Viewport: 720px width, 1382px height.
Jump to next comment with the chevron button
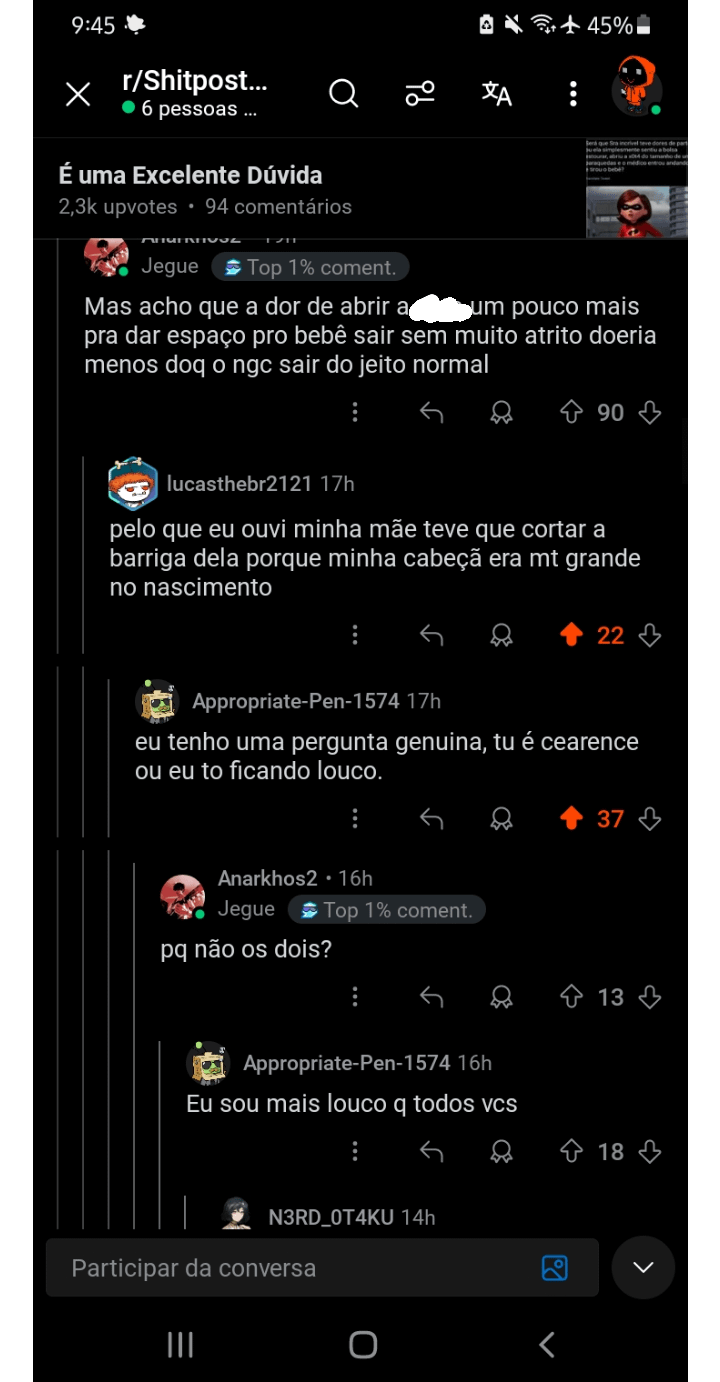pos(643,1268)
